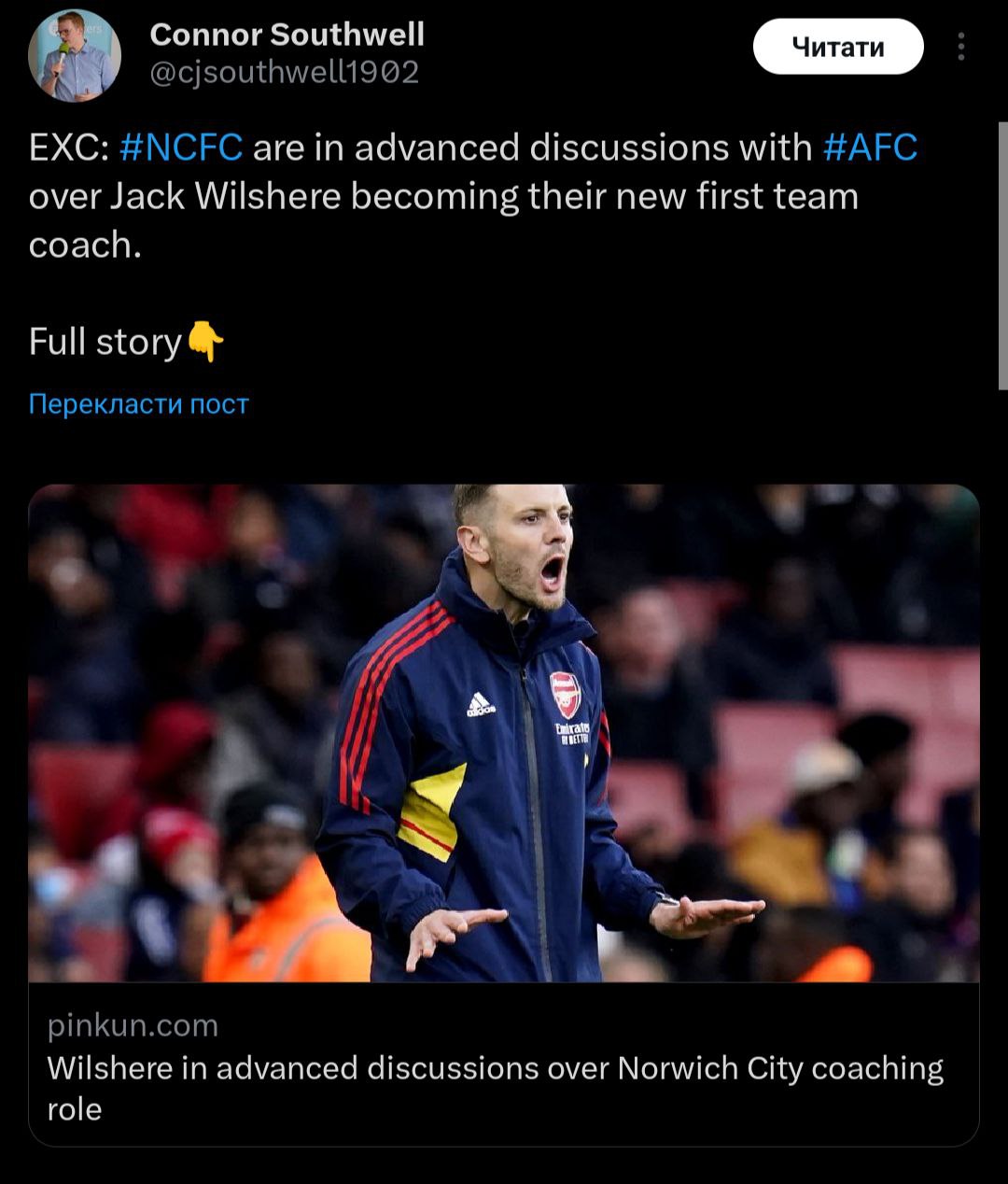Open Connor Southwell's profile picture

coord(75,56)
